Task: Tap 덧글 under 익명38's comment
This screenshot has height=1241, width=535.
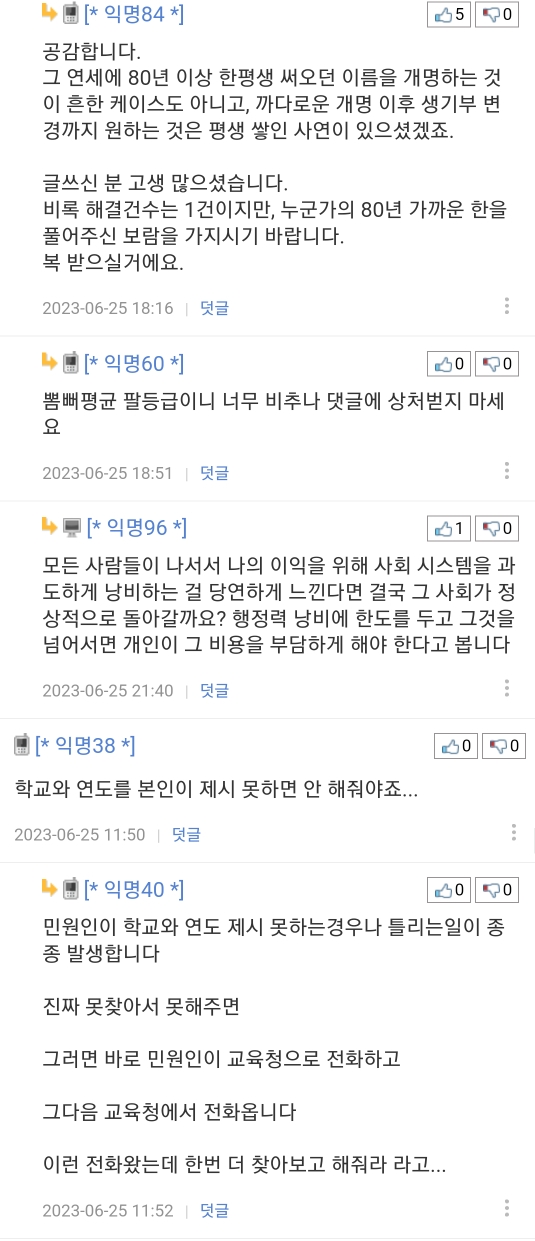Action: tap(186, 834)
